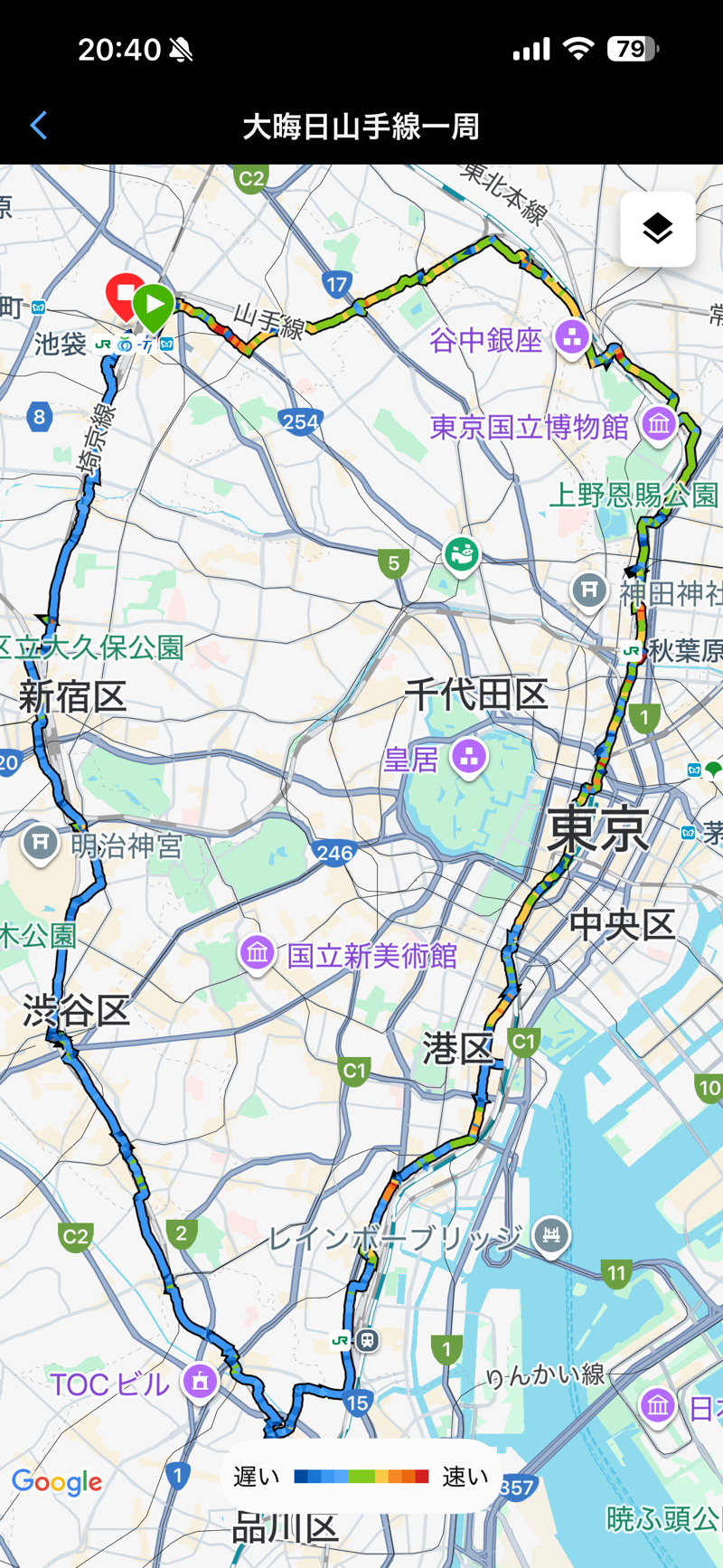Image resolution: width=723 pixels, height=1568 pixels.
Task: Tap the 谷中銀座 map marker
Action: tap(571, 338)
